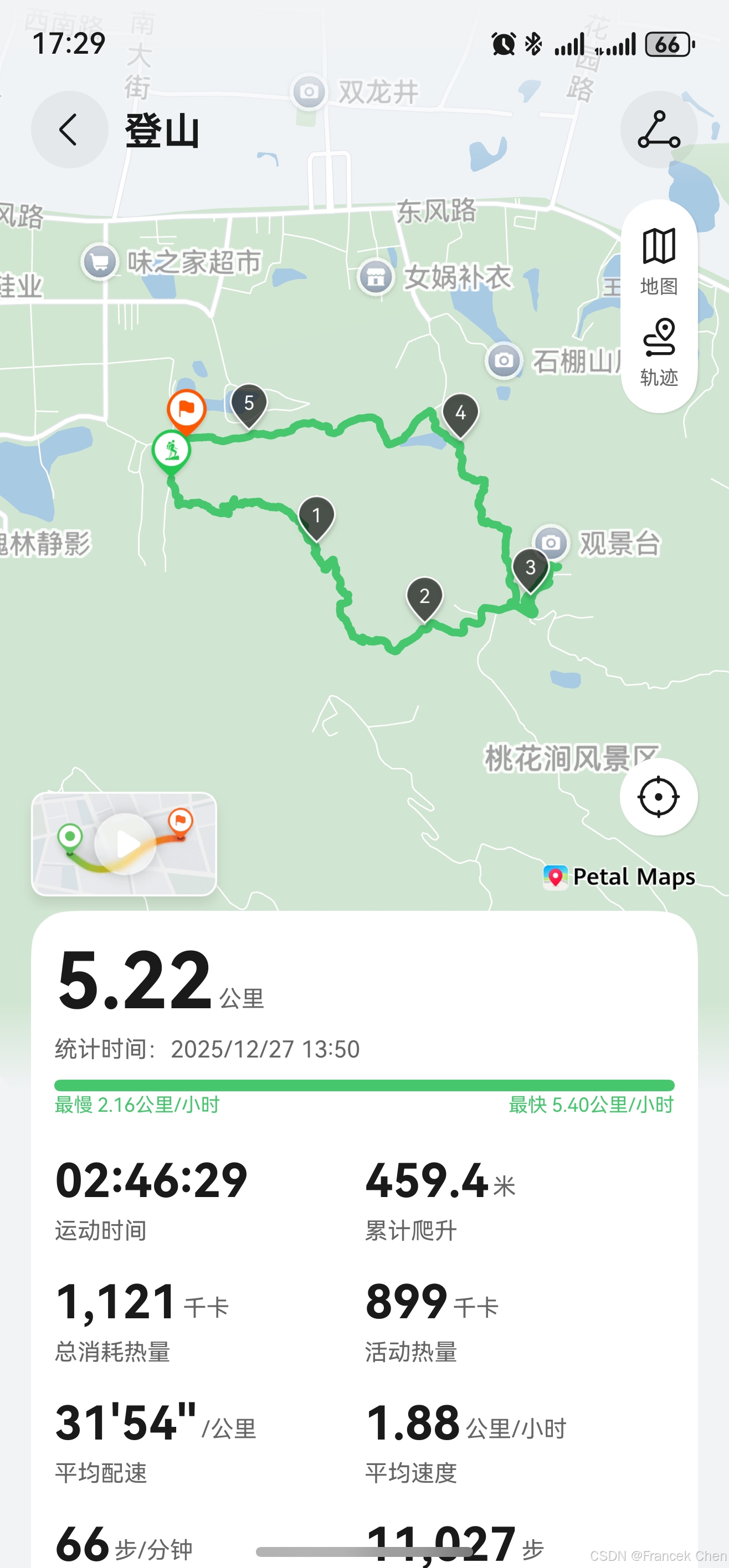Tap kilometer marker 5 on the route

(249, 403)
